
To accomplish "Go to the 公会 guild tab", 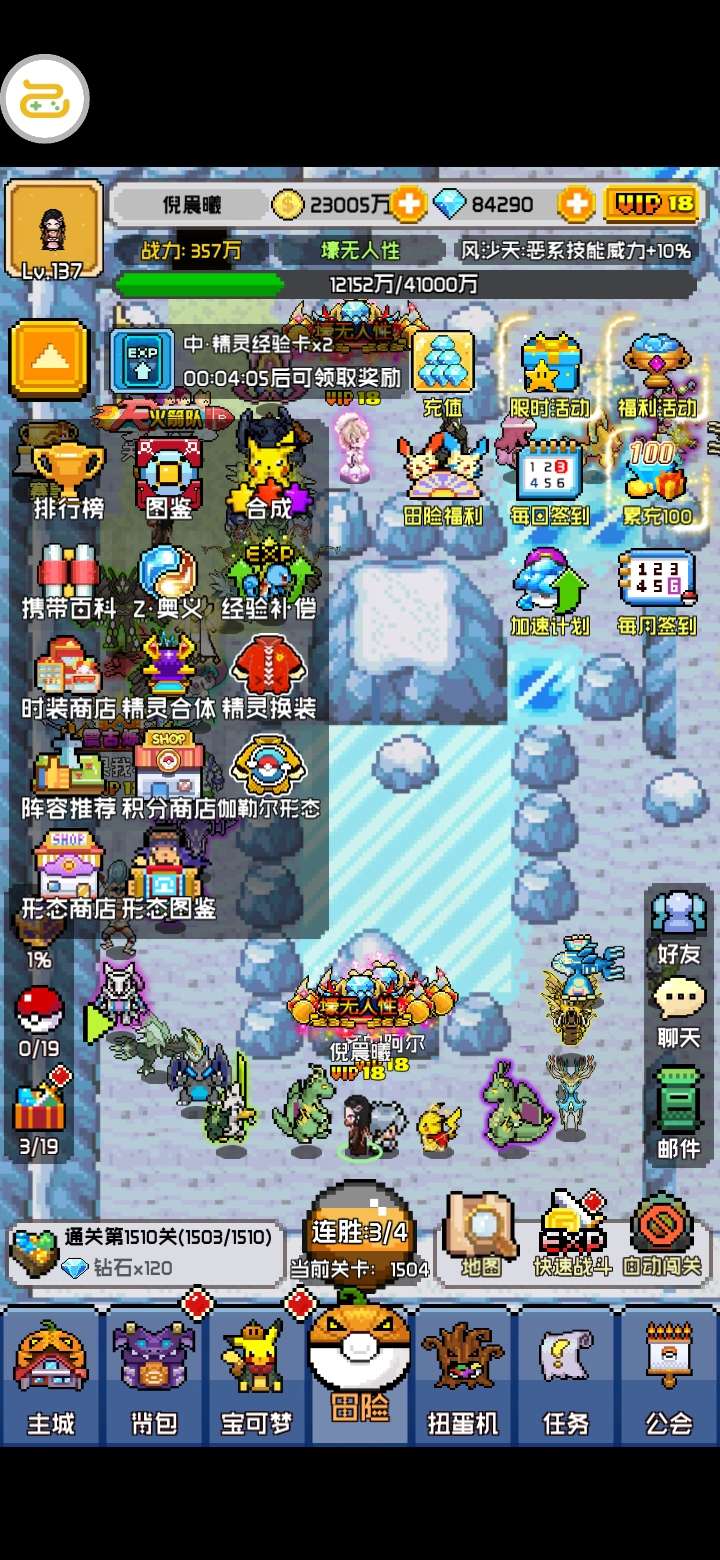I will [x=669, y=1377].
